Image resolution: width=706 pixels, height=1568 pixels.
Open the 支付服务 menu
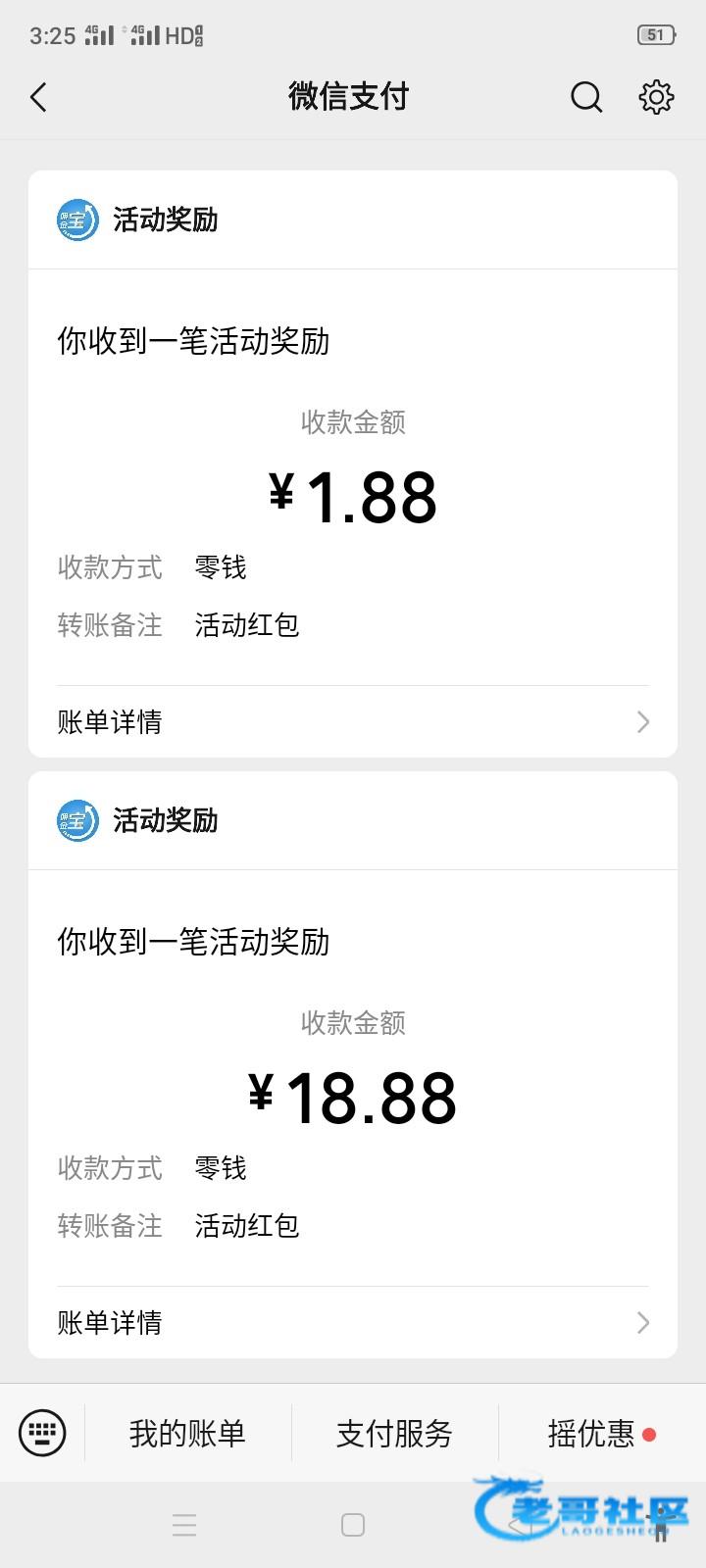394,1434
